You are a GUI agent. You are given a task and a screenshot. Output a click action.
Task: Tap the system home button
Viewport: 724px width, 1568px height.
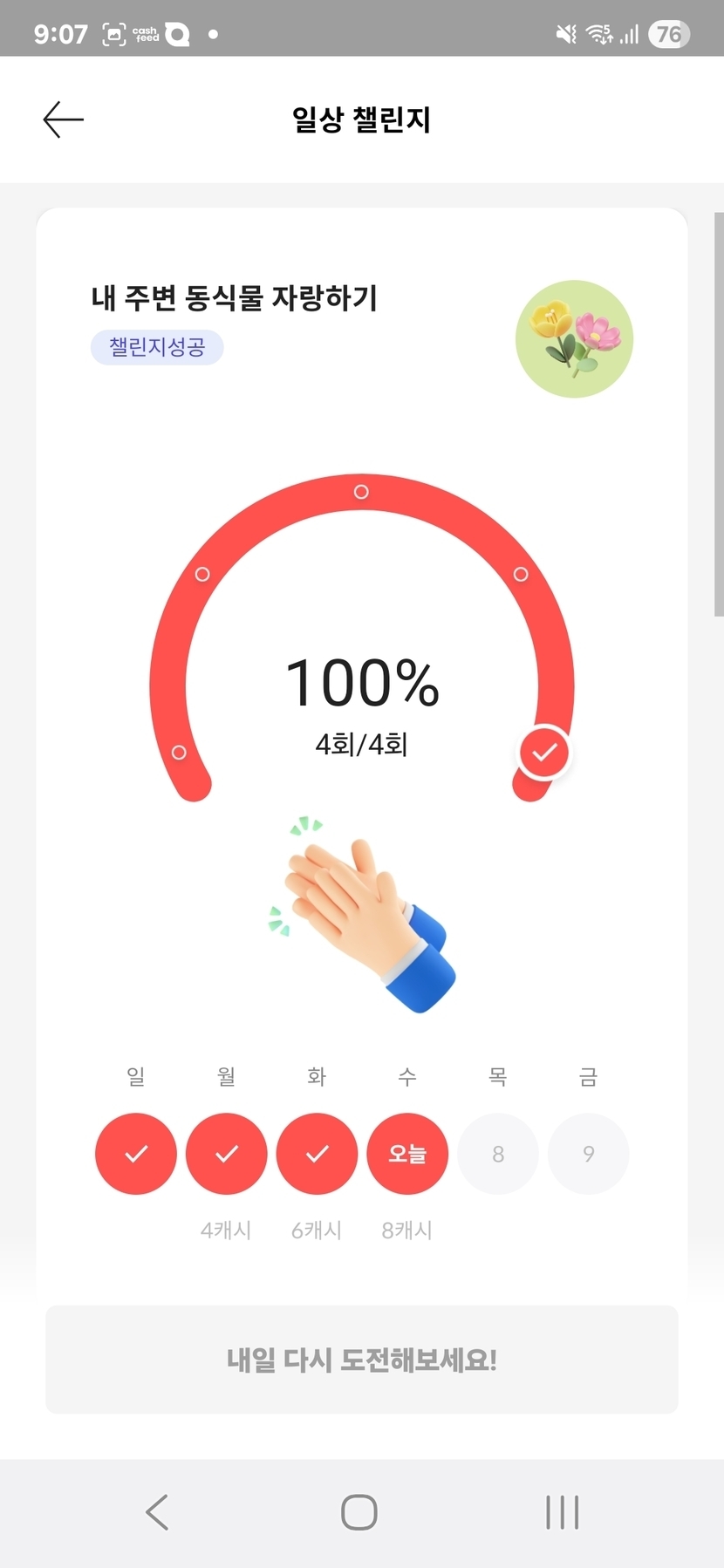click(x=359, y=1512)
